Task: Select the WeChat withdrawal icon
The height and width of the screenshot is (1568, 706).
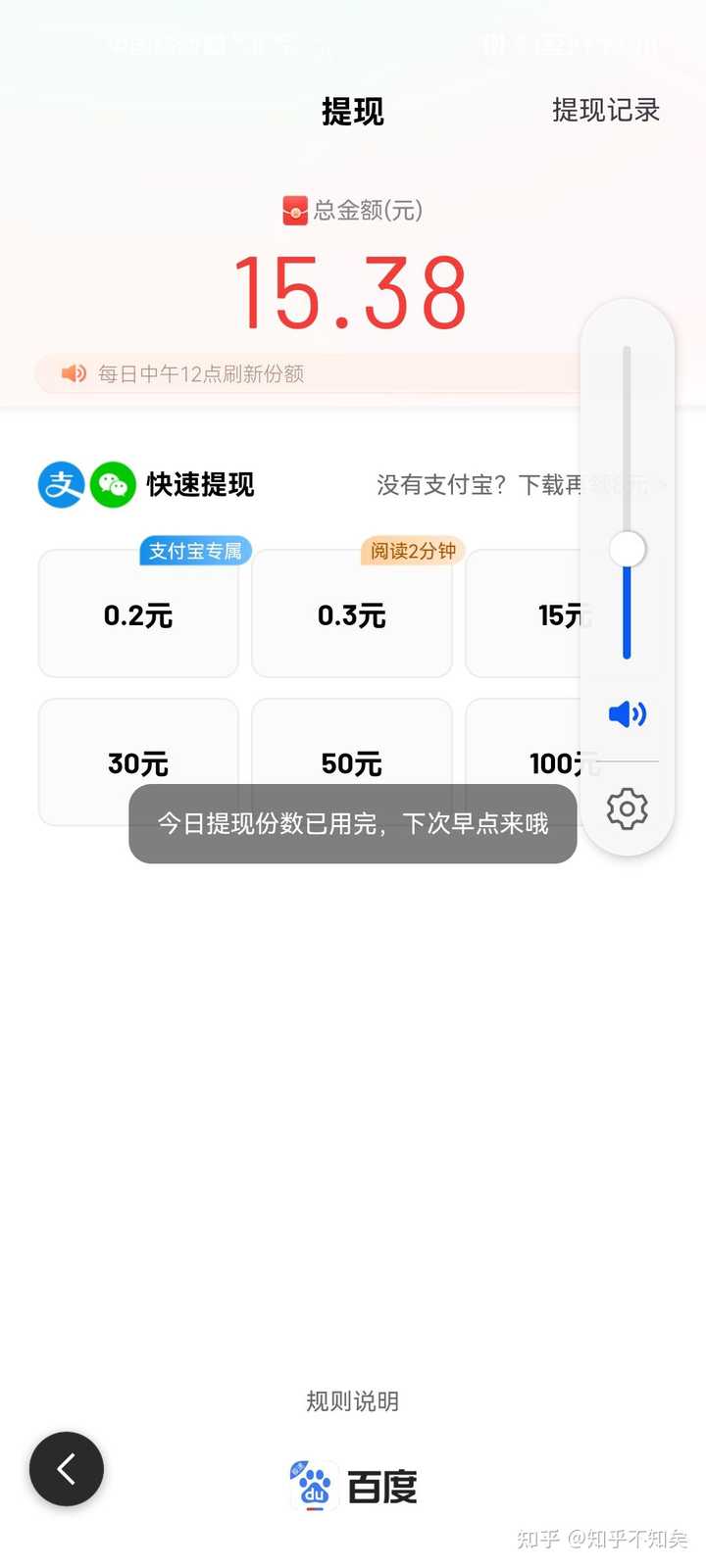Action: tap(114, 484)
